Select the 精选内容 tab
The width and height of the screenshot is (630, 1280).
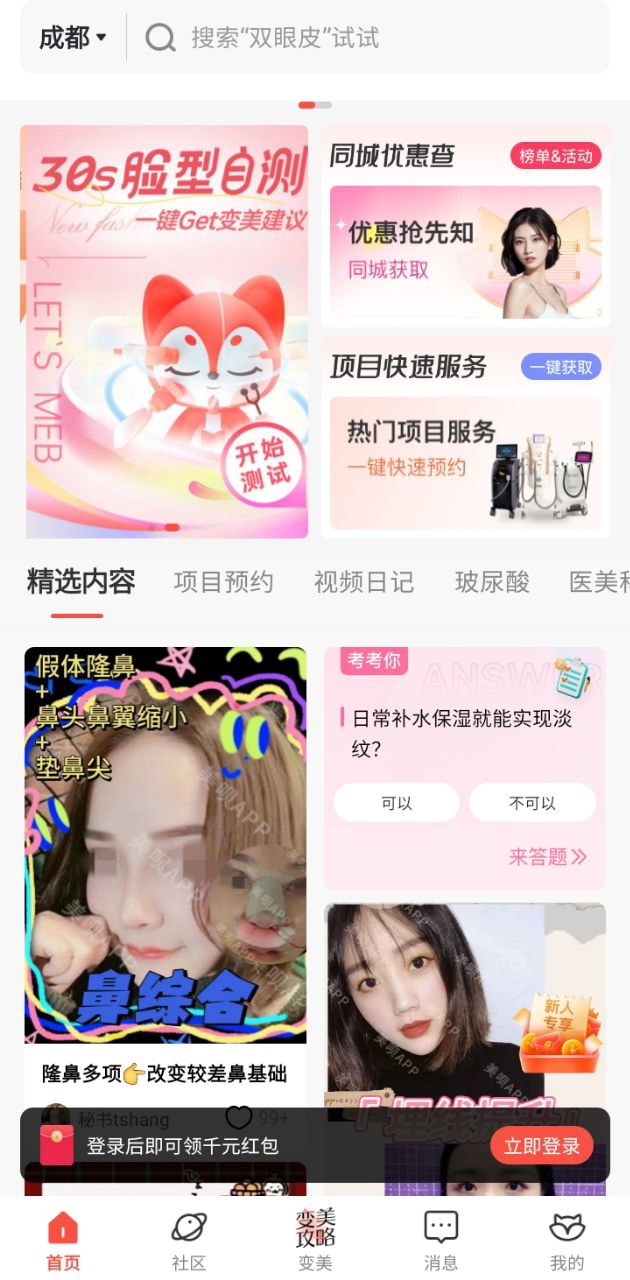click(x=80, y=582)
